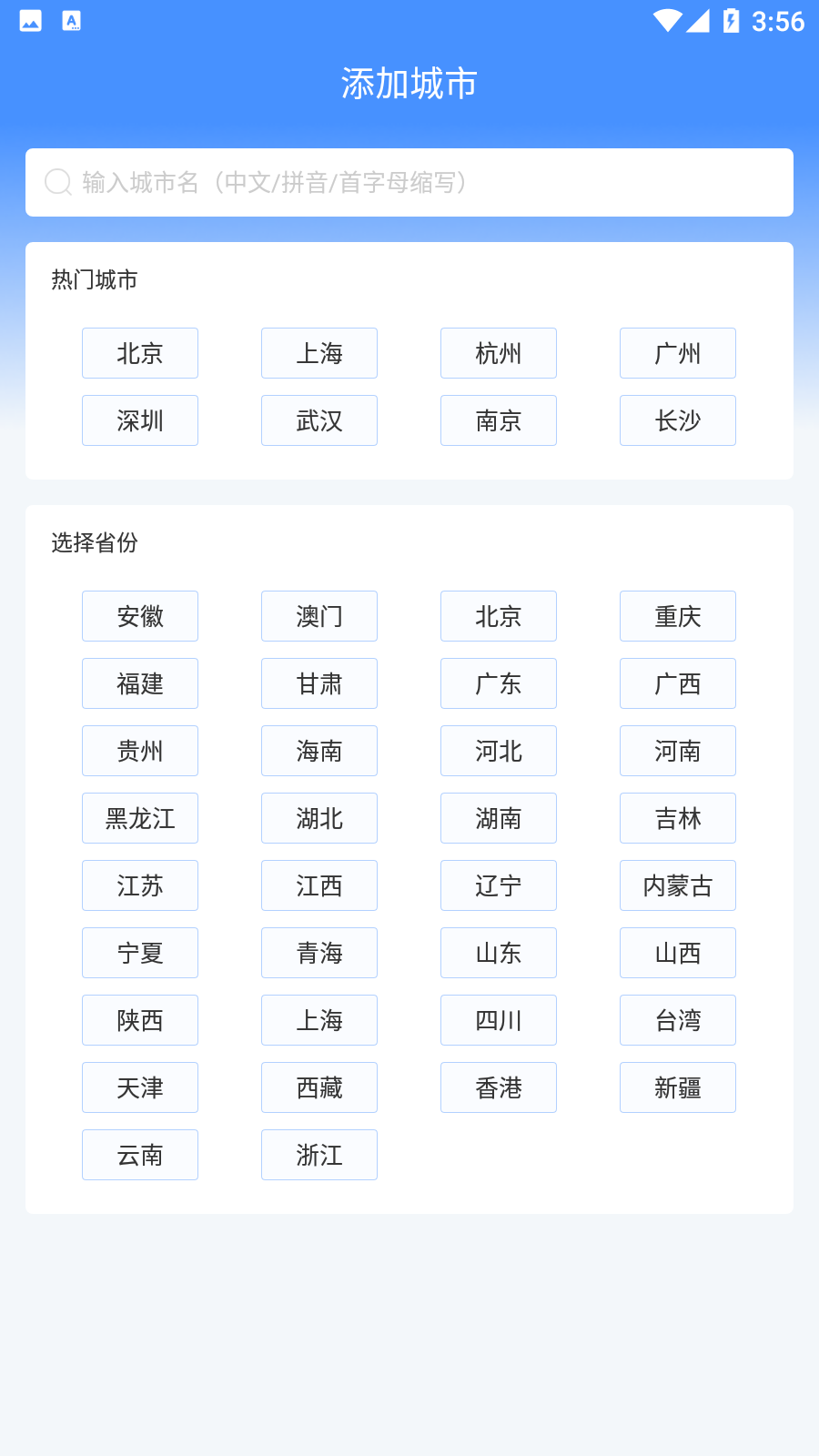819x1456 pixels.
Task: Select 内蒙古 province
Action: (677, 885)
